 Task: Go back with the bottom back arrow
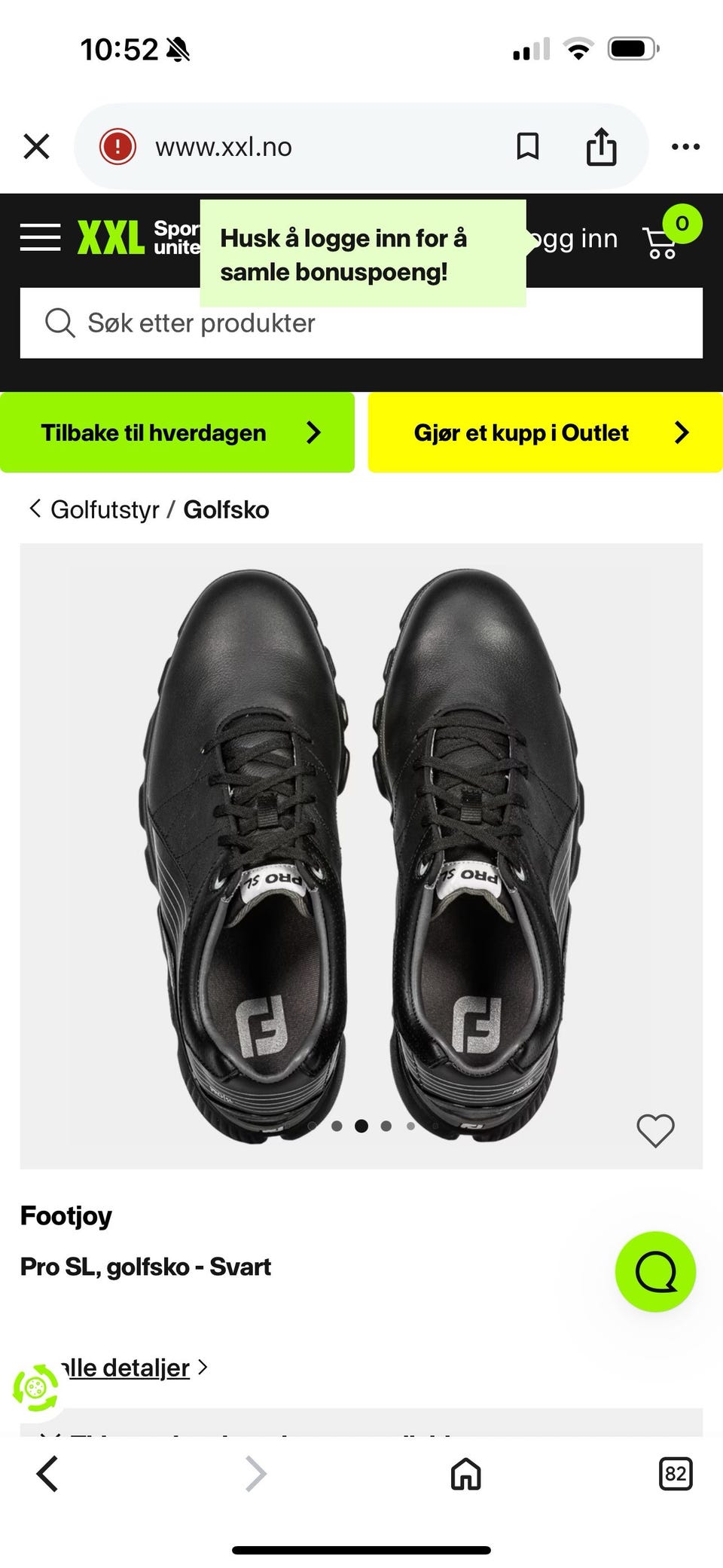47,1473
